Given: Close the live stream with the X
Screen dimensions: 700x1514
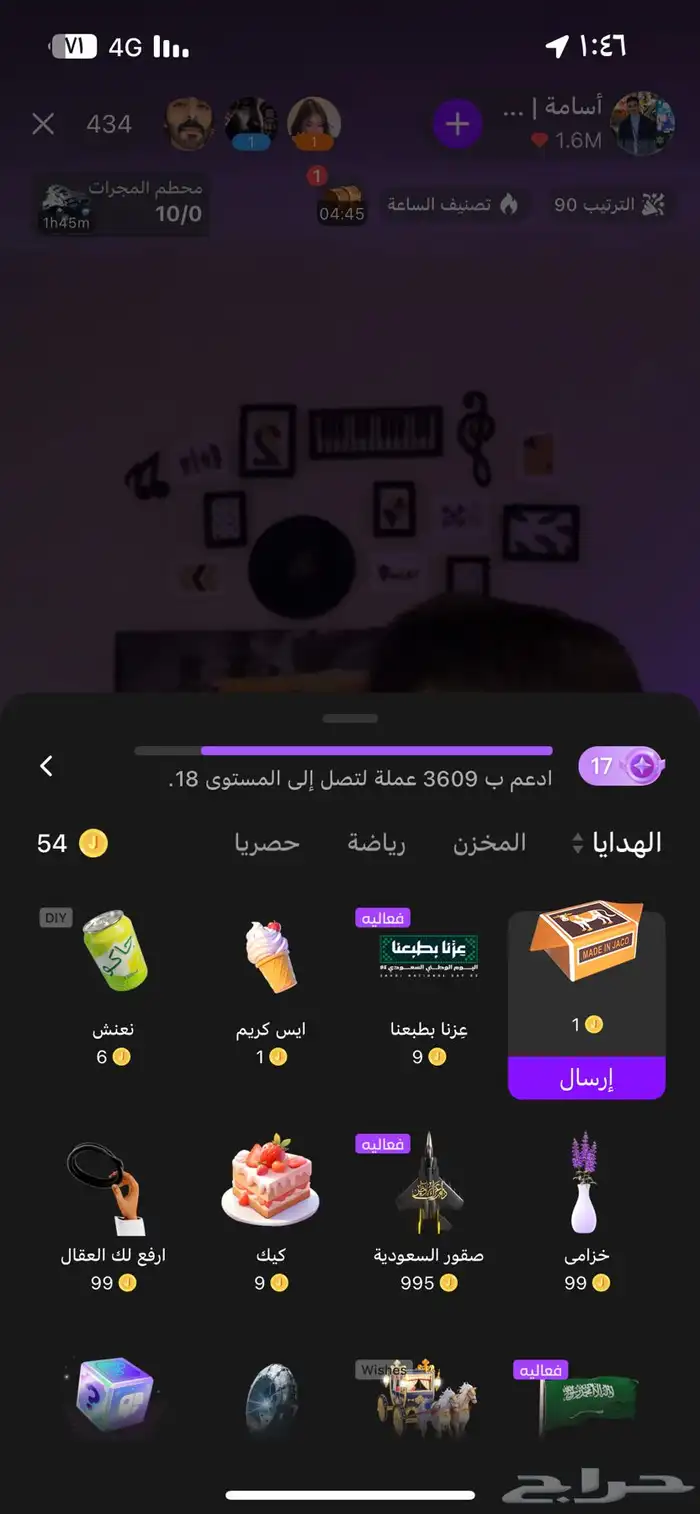Looking at the screenshot, I should click(43, 124).
